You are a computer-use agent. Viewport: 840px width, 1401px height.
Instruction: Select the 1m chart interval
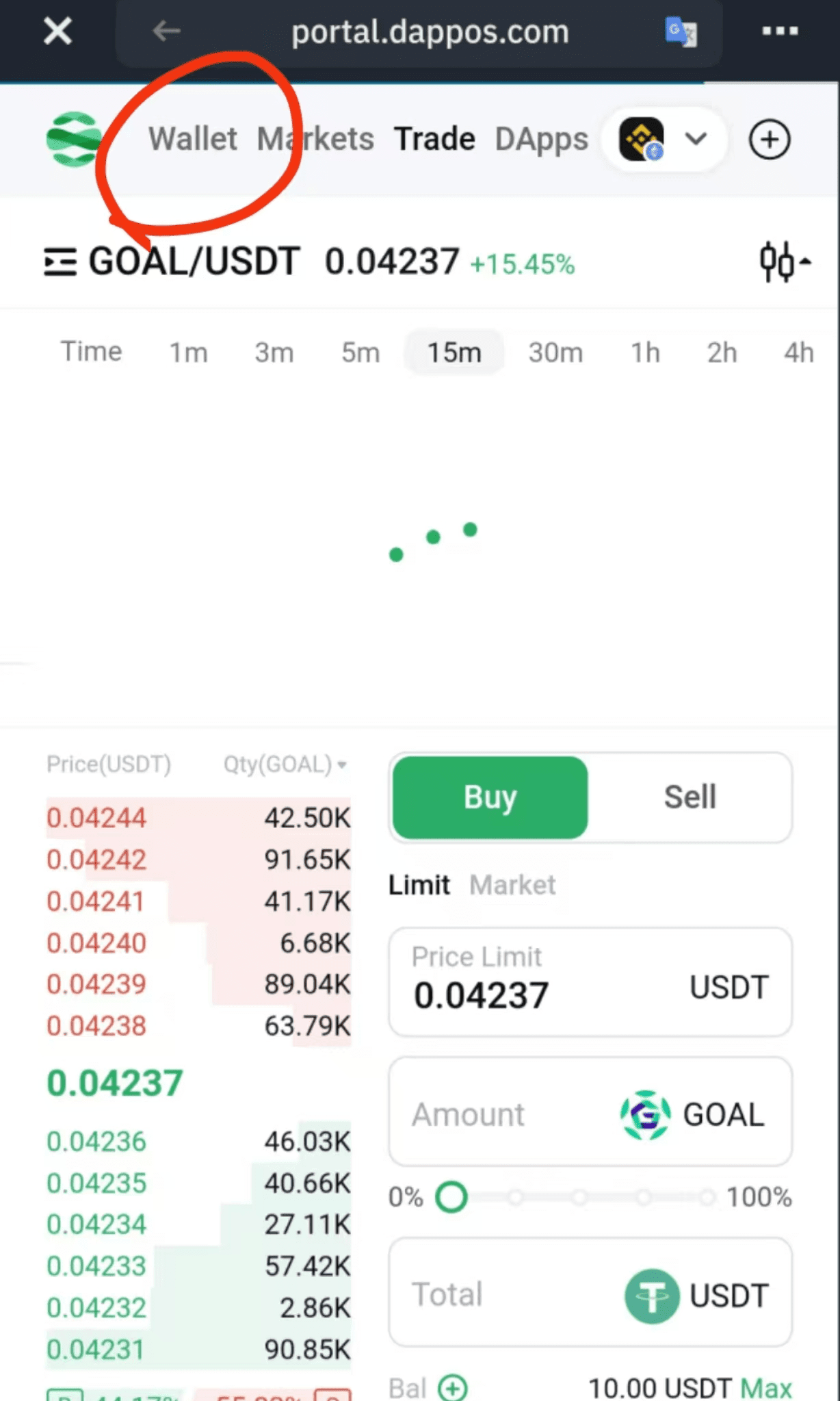pyautogui.click(x=189, y=352)
